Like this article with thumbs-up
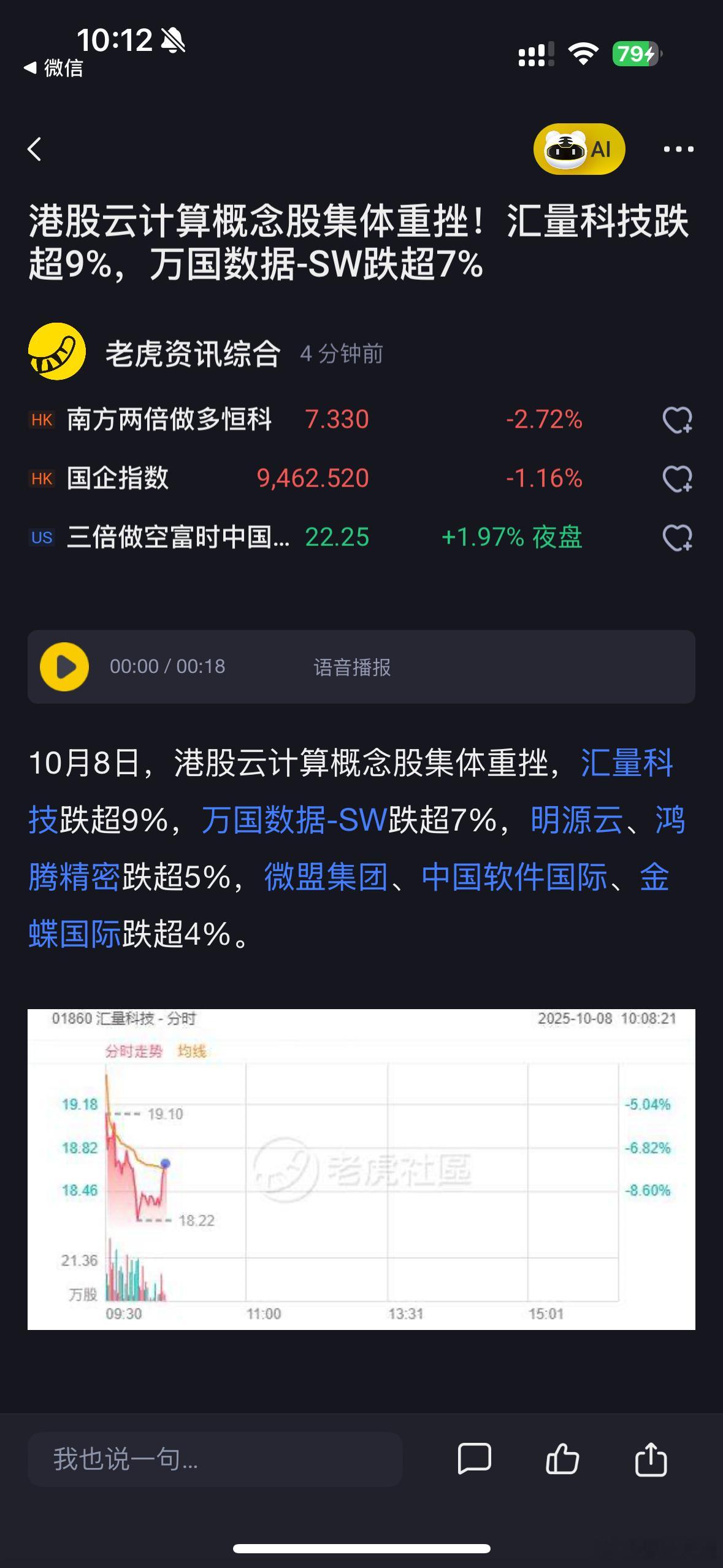 pyautogui.click(x=562, y=1459)
